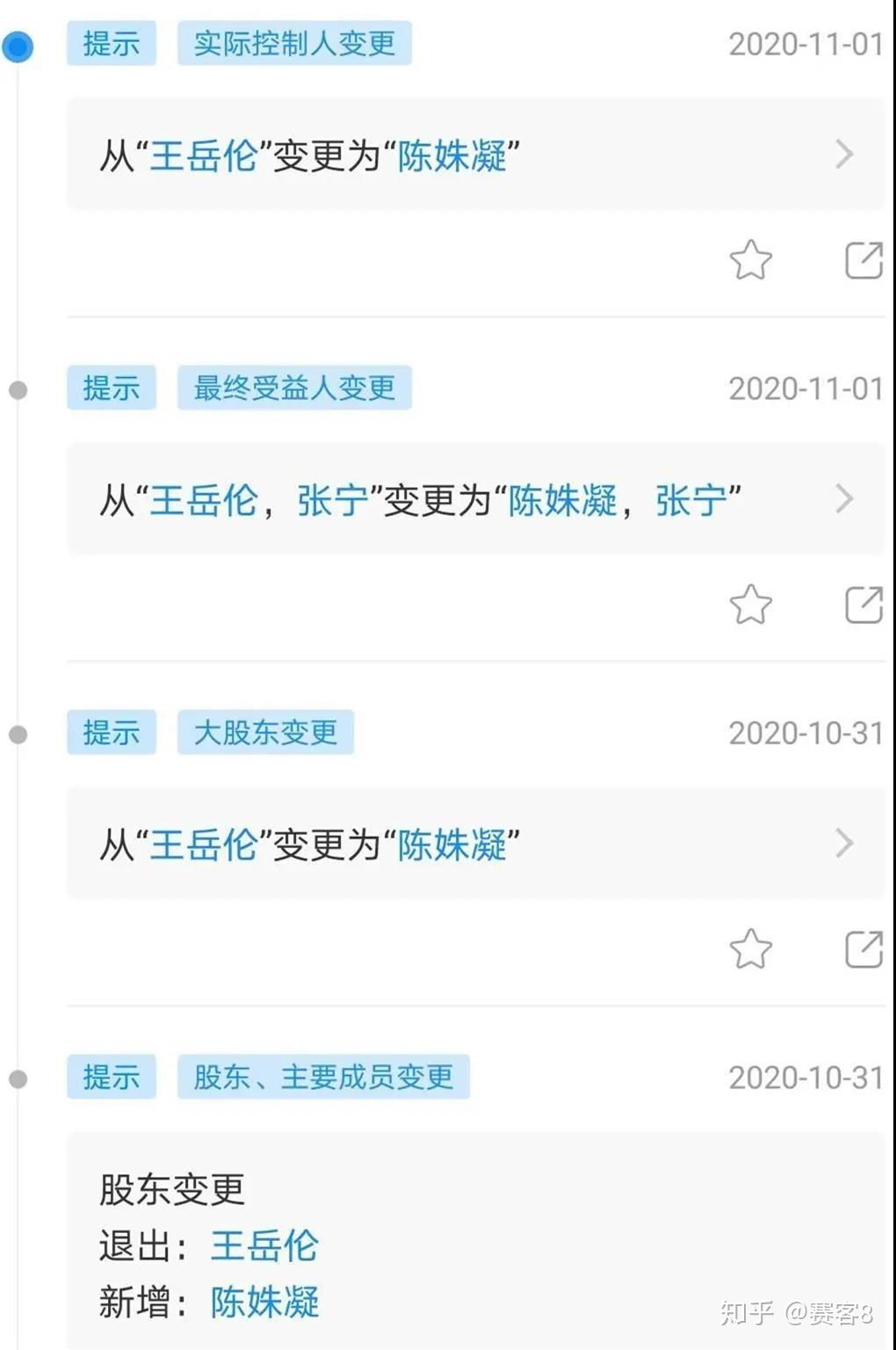Click the 赛客8 author name
896x1350 pixels.
click(839, 1313)
